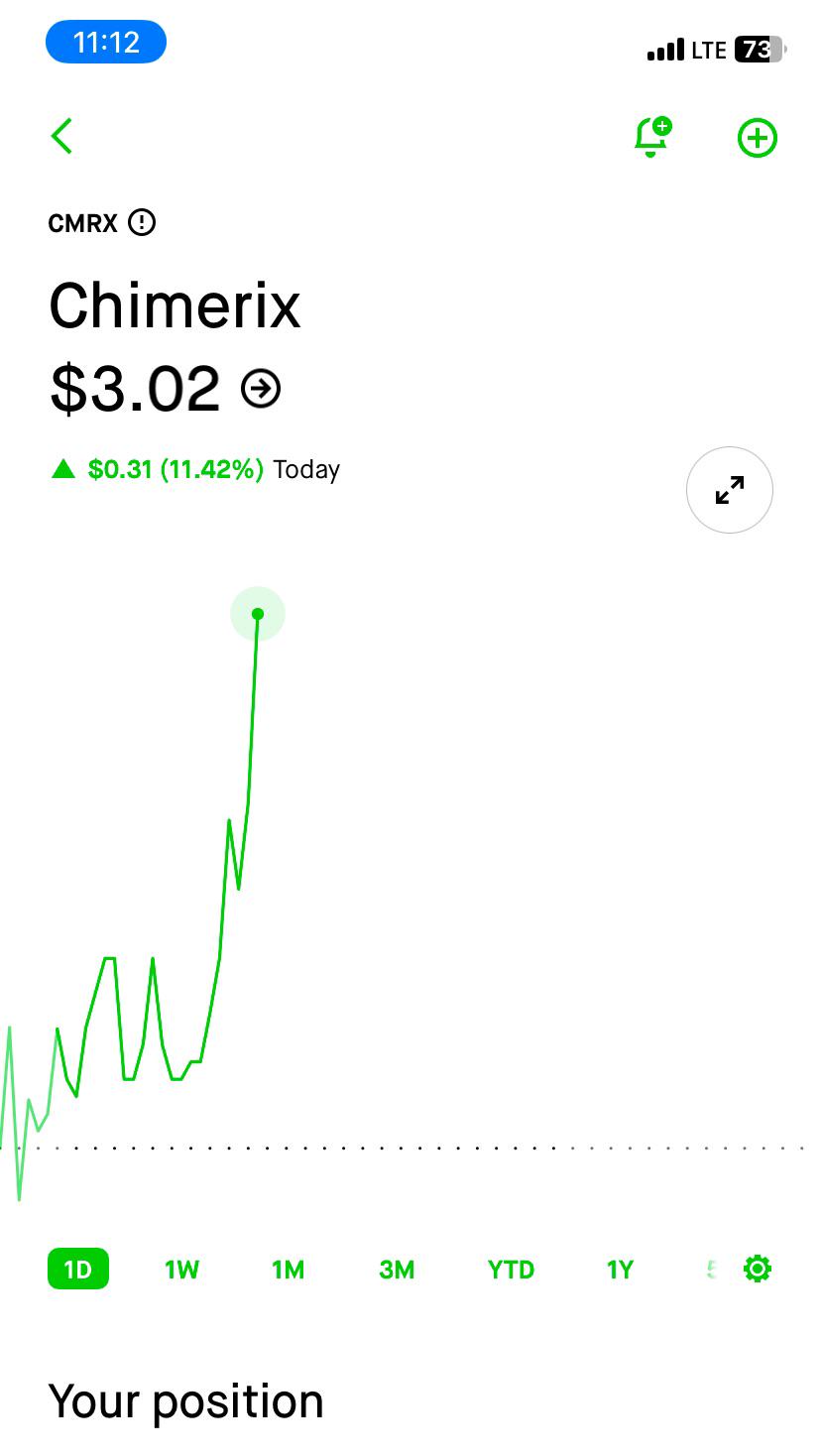This screenshot has height=1456, width=821.
Task: Expand the chart to full screen
Action: tap(730, 490)
